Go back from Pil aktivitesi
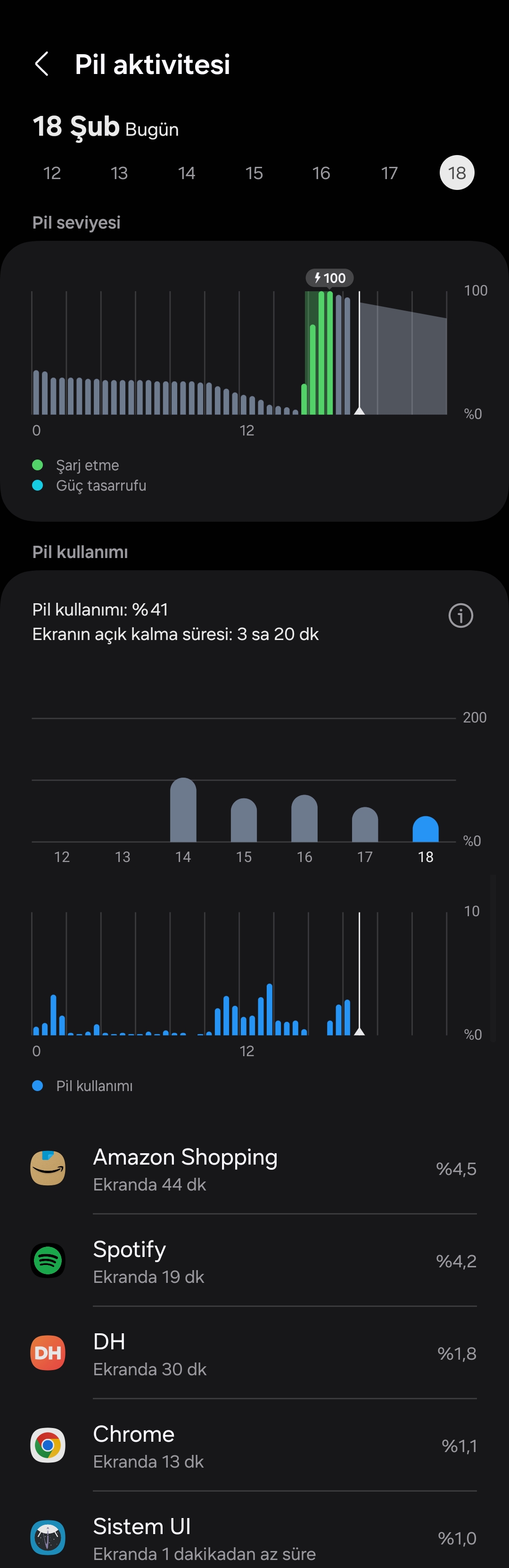Image resolution: width=509 pixels, height=1568 pixels. tap(41, 64)
